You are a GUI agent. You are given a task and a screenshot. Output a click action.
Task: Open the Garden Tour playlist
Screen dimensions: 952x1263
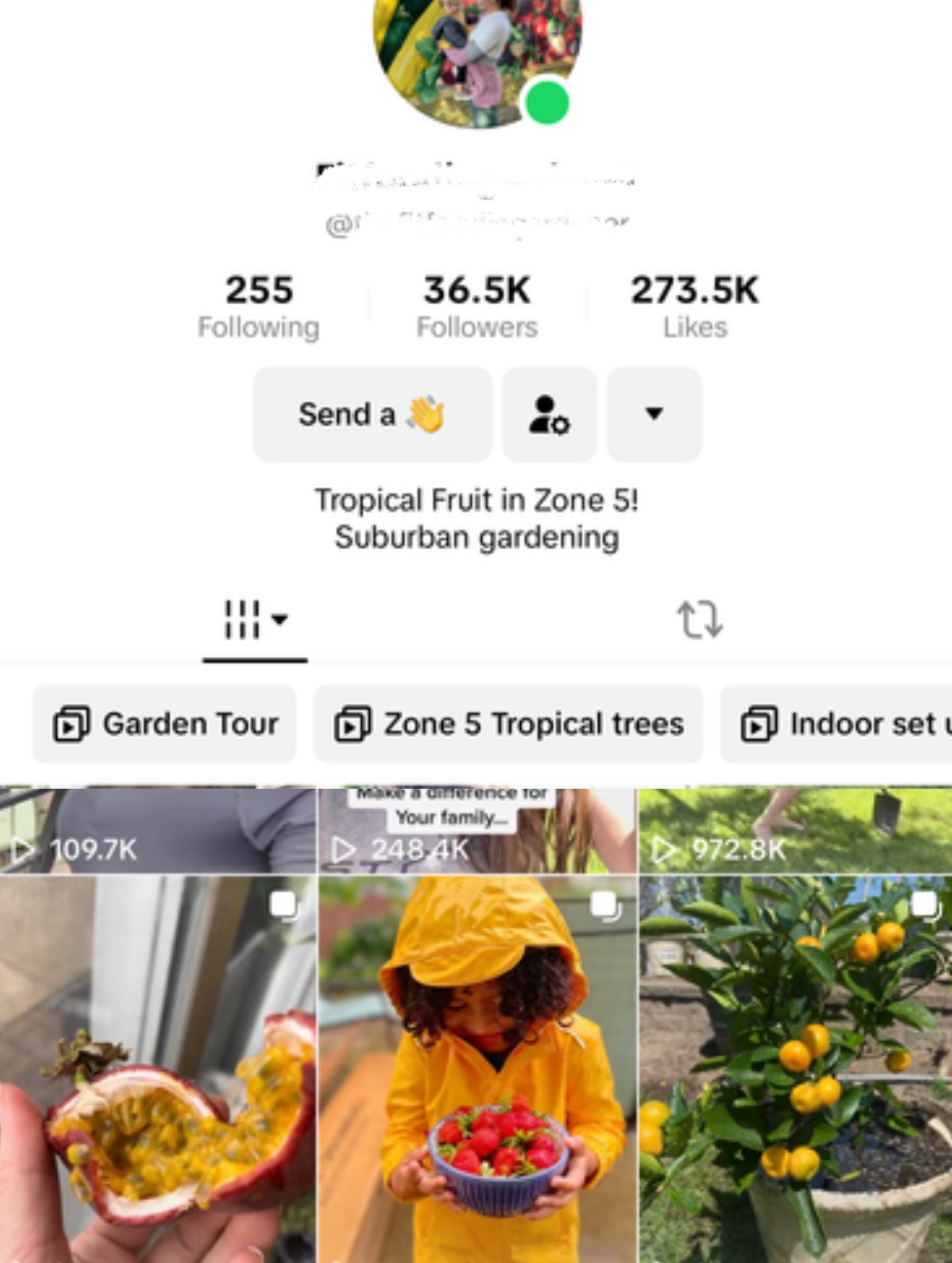(165, 724)
